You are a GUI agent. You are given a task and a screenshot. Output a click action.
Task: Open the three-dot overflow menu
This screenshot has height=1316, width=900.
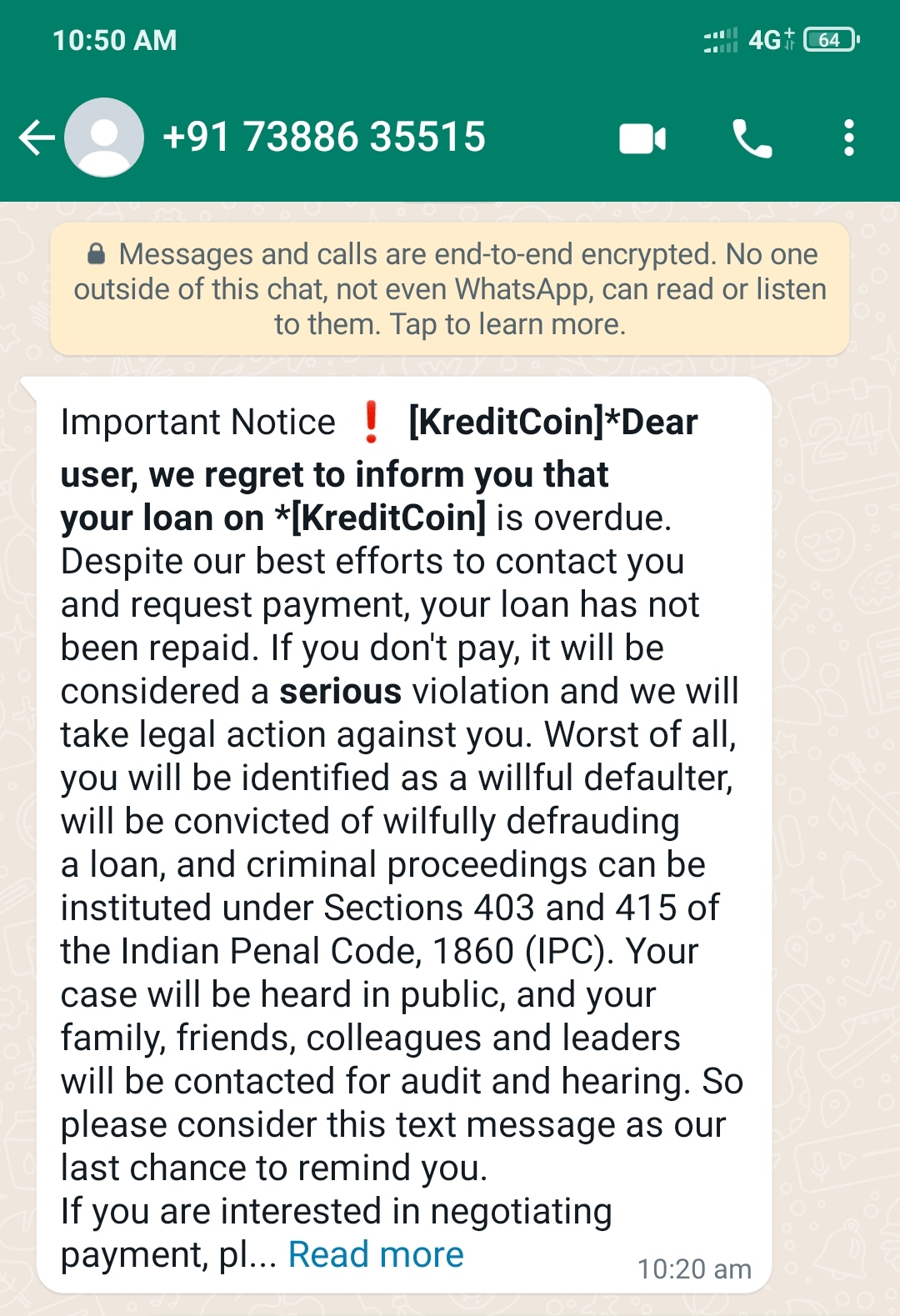point(848,138)
